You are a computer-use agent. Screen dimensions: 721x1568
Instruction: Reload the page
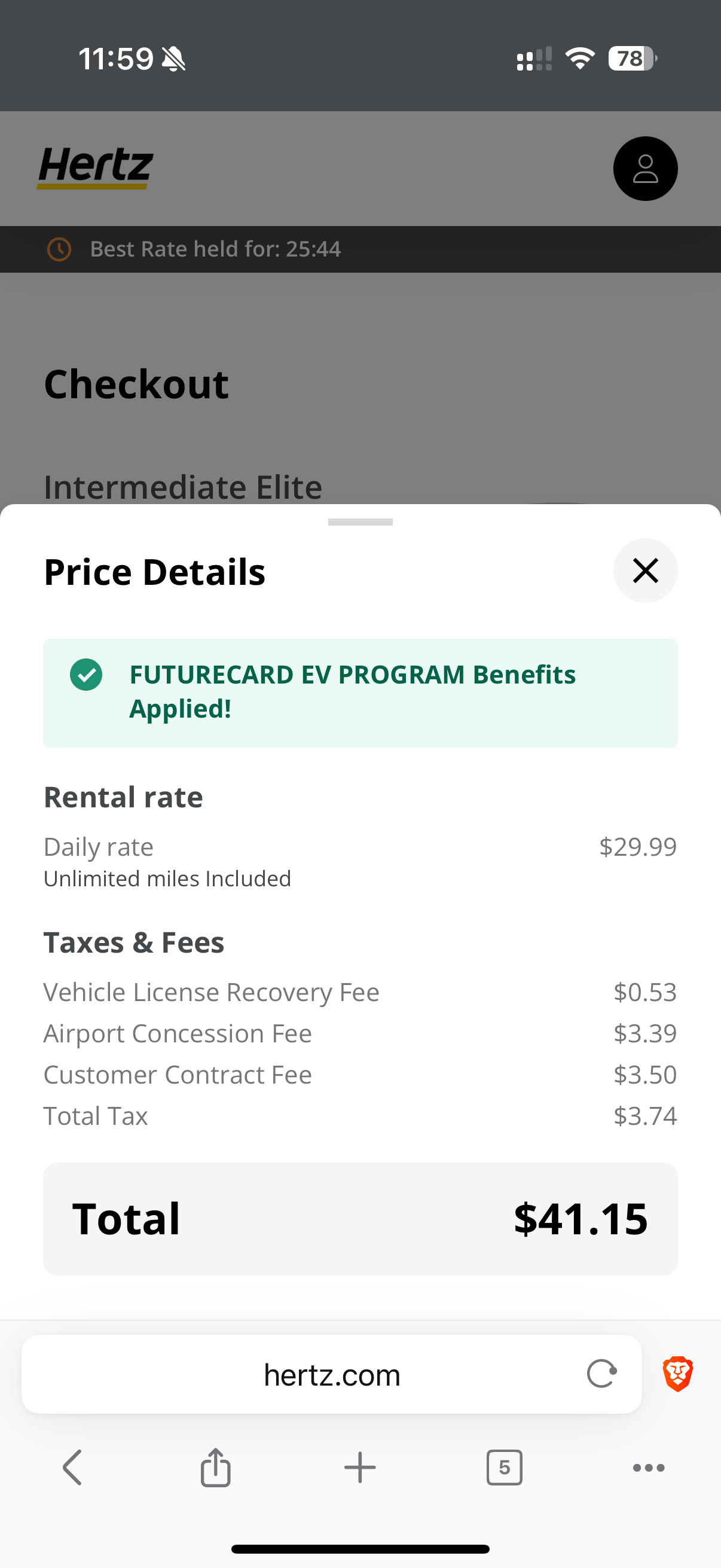[x=602, y=1374]
